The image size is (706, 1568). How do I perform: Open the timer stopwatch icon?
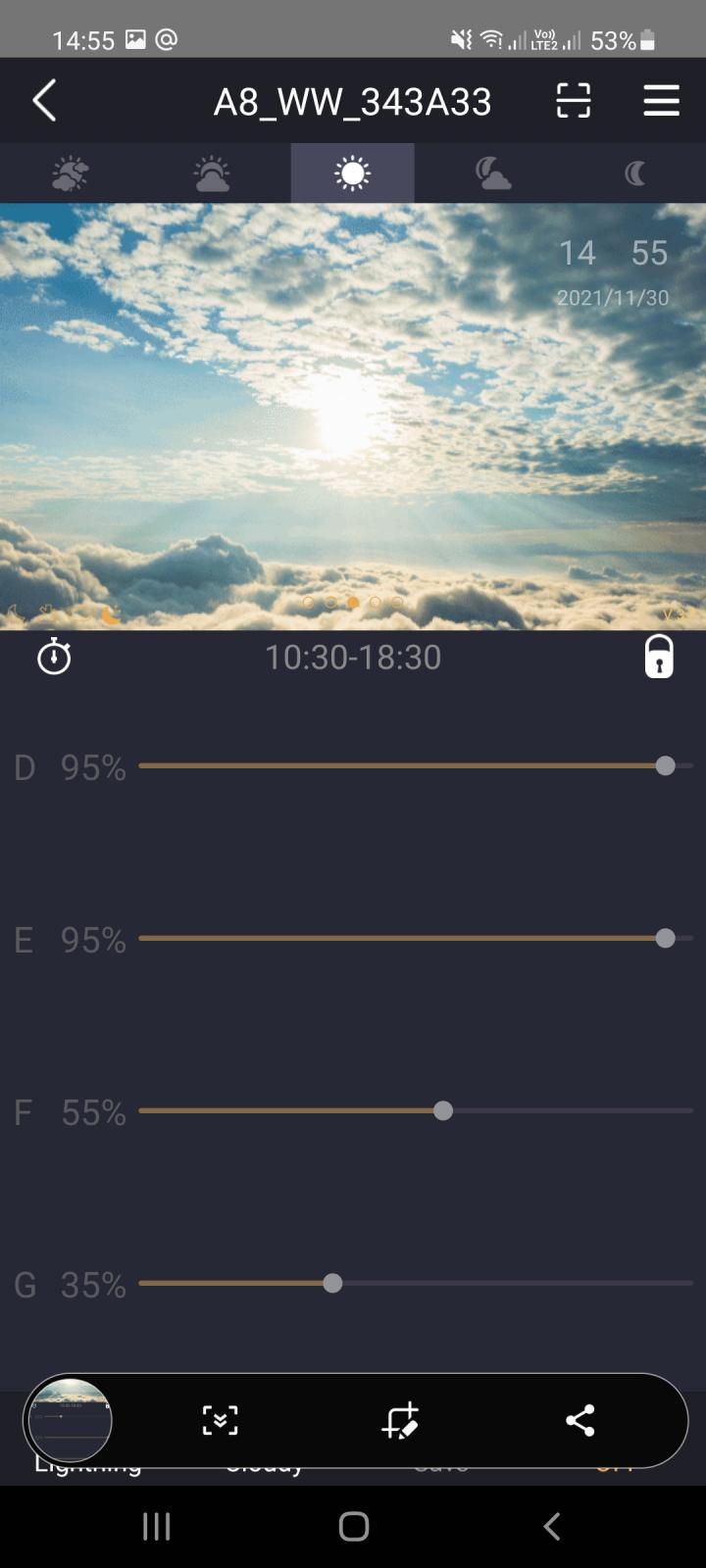click(54, 657)
